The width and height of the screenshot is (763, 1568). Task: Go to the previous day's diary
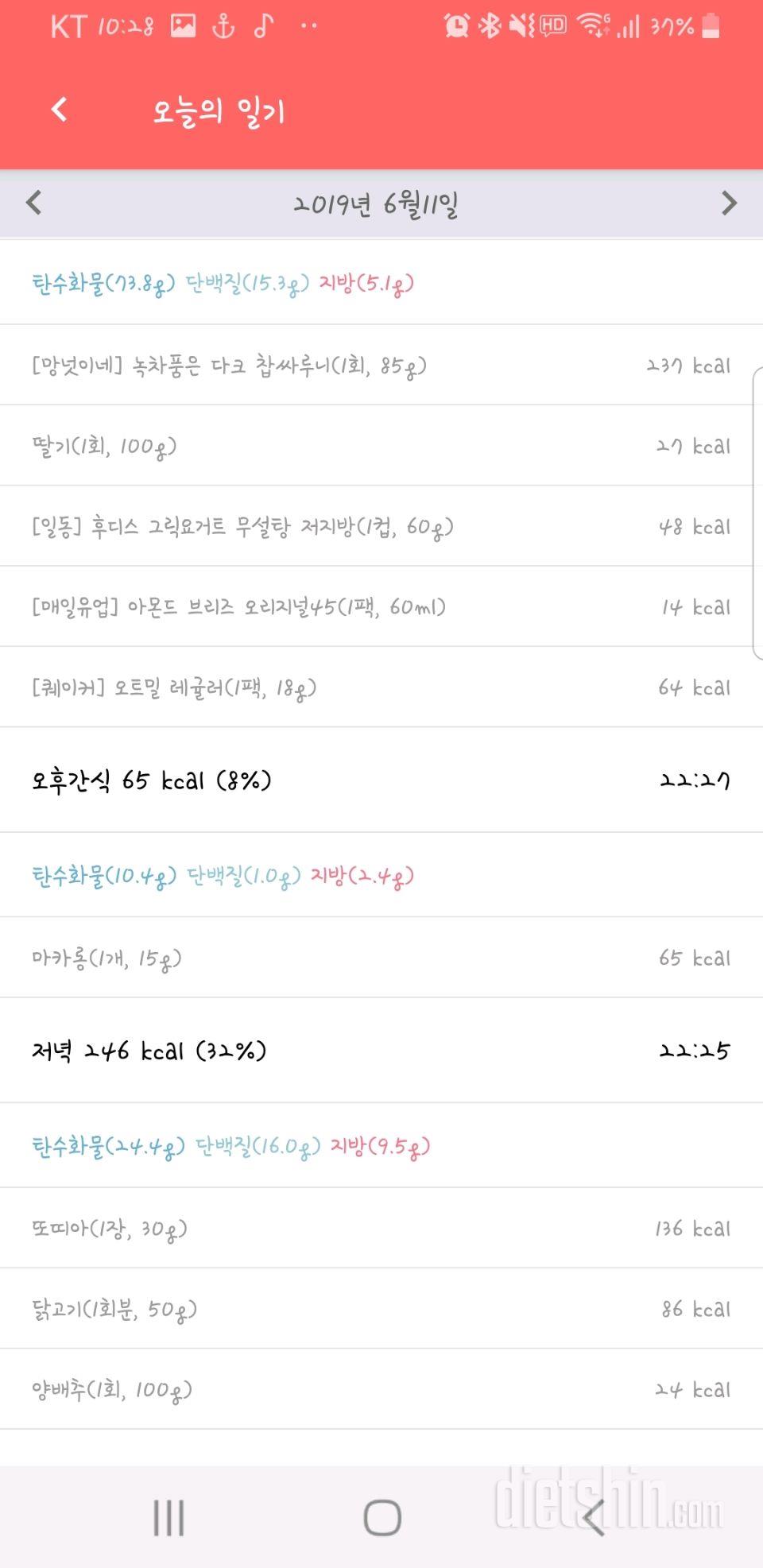coord(33,203)
